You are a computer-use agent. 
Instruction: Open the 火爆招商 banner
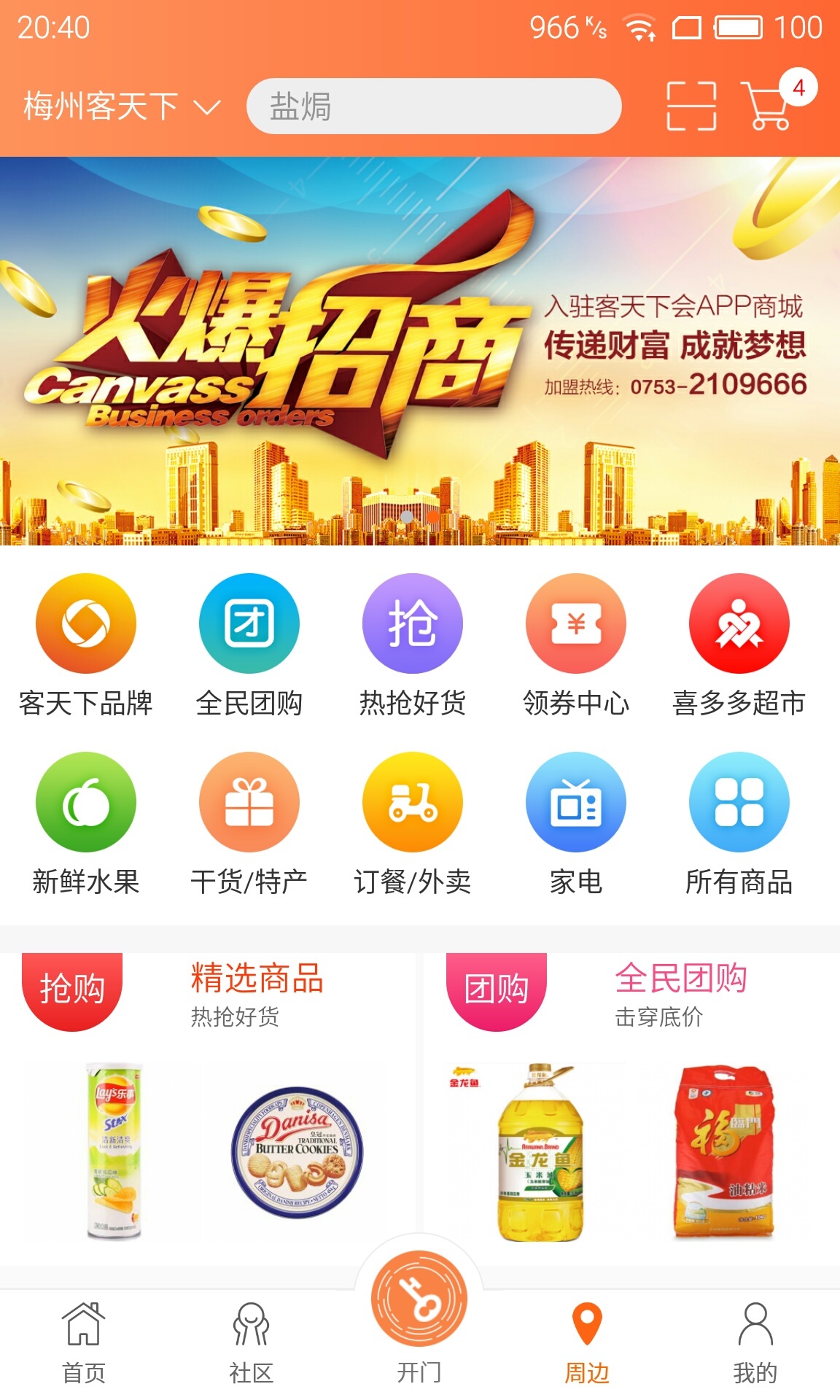coord(420,351)
